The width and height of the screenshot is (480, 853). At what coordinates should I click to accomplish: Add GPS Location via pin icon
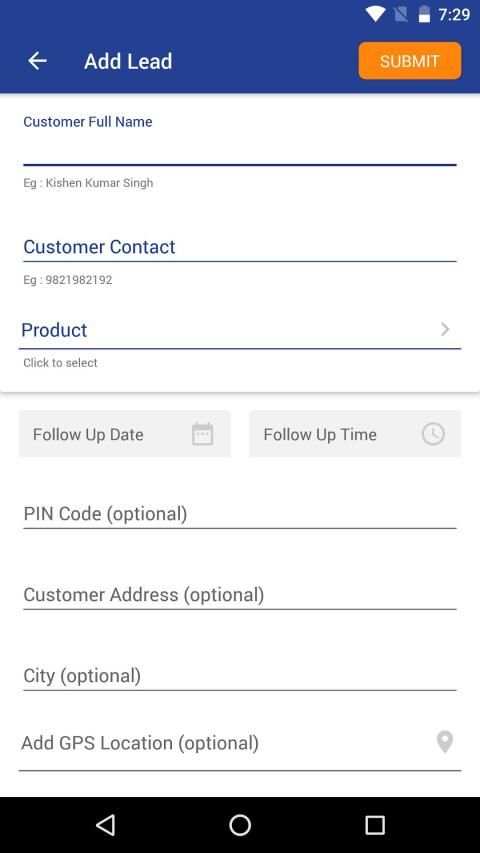445,743
